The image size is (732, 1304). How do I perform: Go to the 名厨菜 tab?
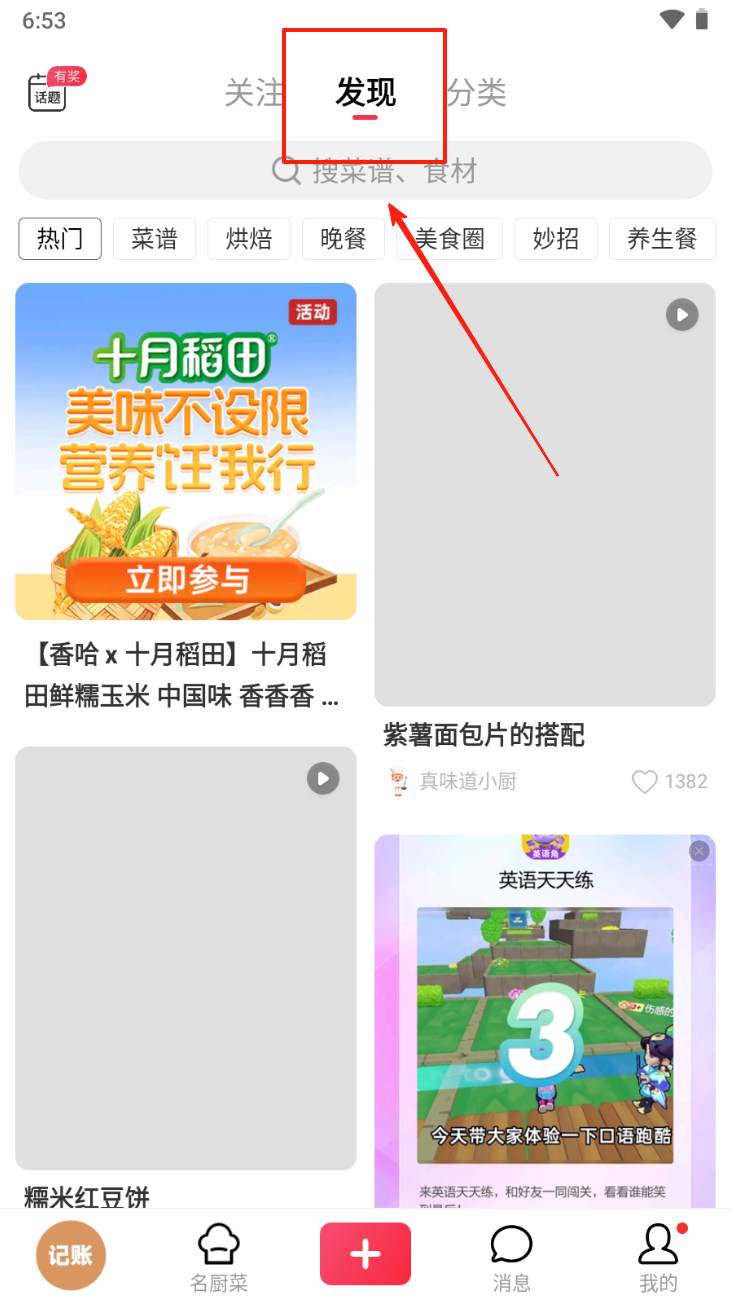click(x=218, y=1257)
